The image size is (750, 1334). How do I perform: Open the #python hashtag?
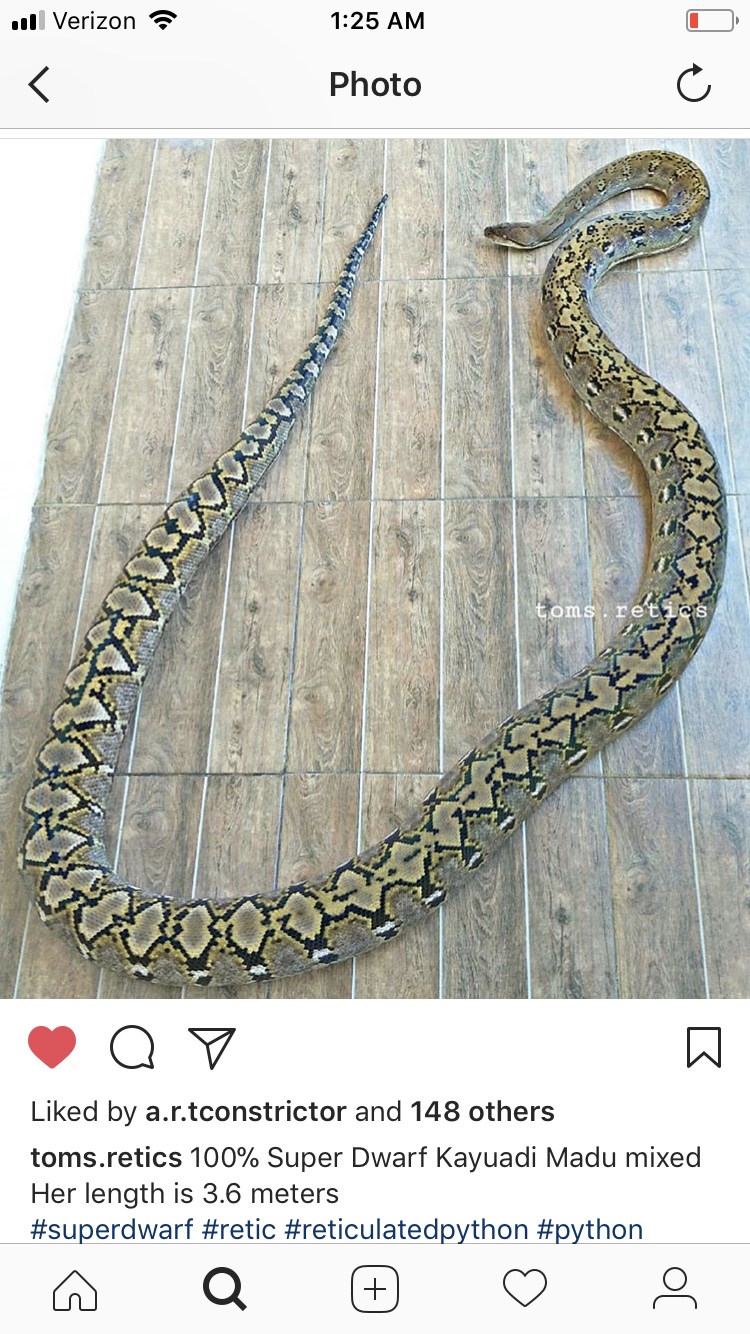pos(590,1229)
